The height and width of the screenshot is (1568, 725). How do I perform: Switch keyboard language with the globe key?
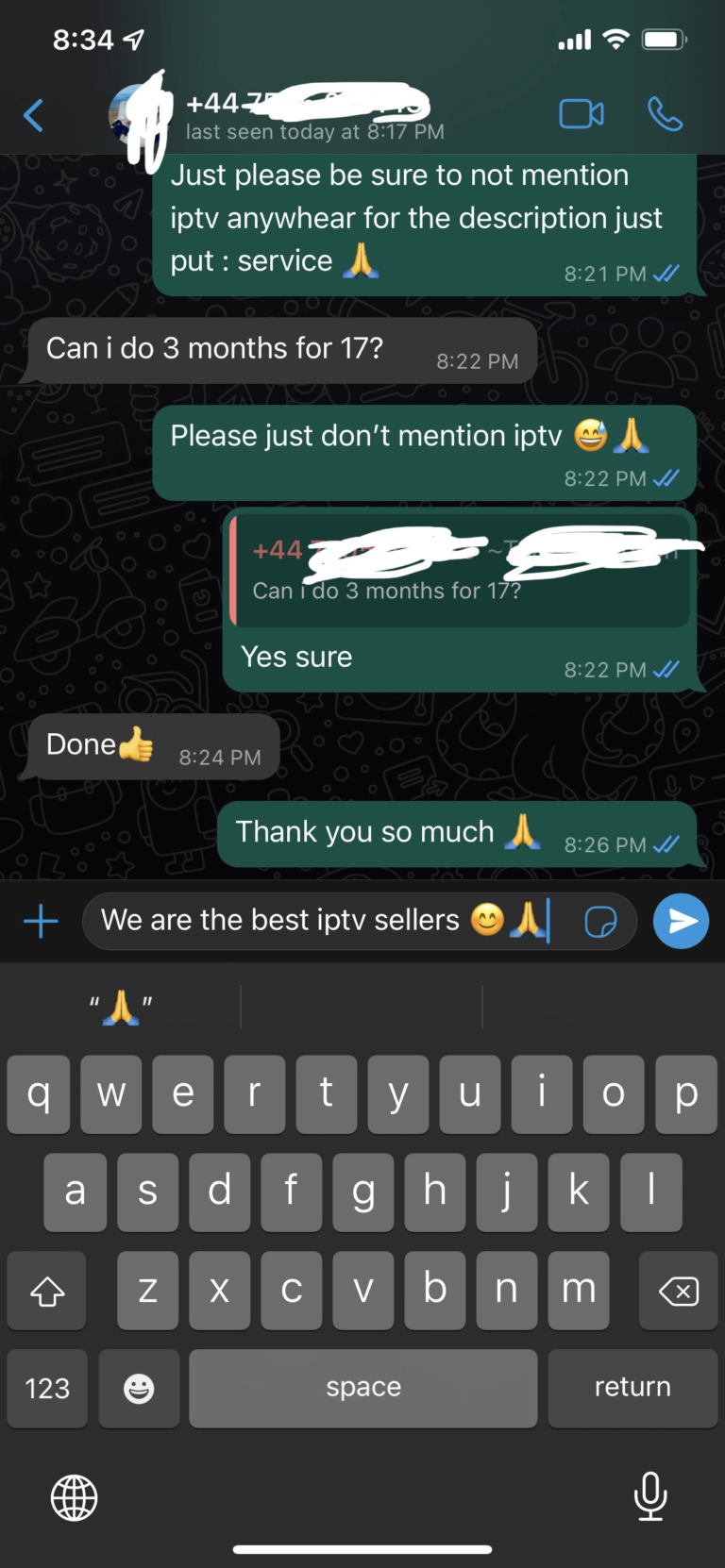(74, 1497)
